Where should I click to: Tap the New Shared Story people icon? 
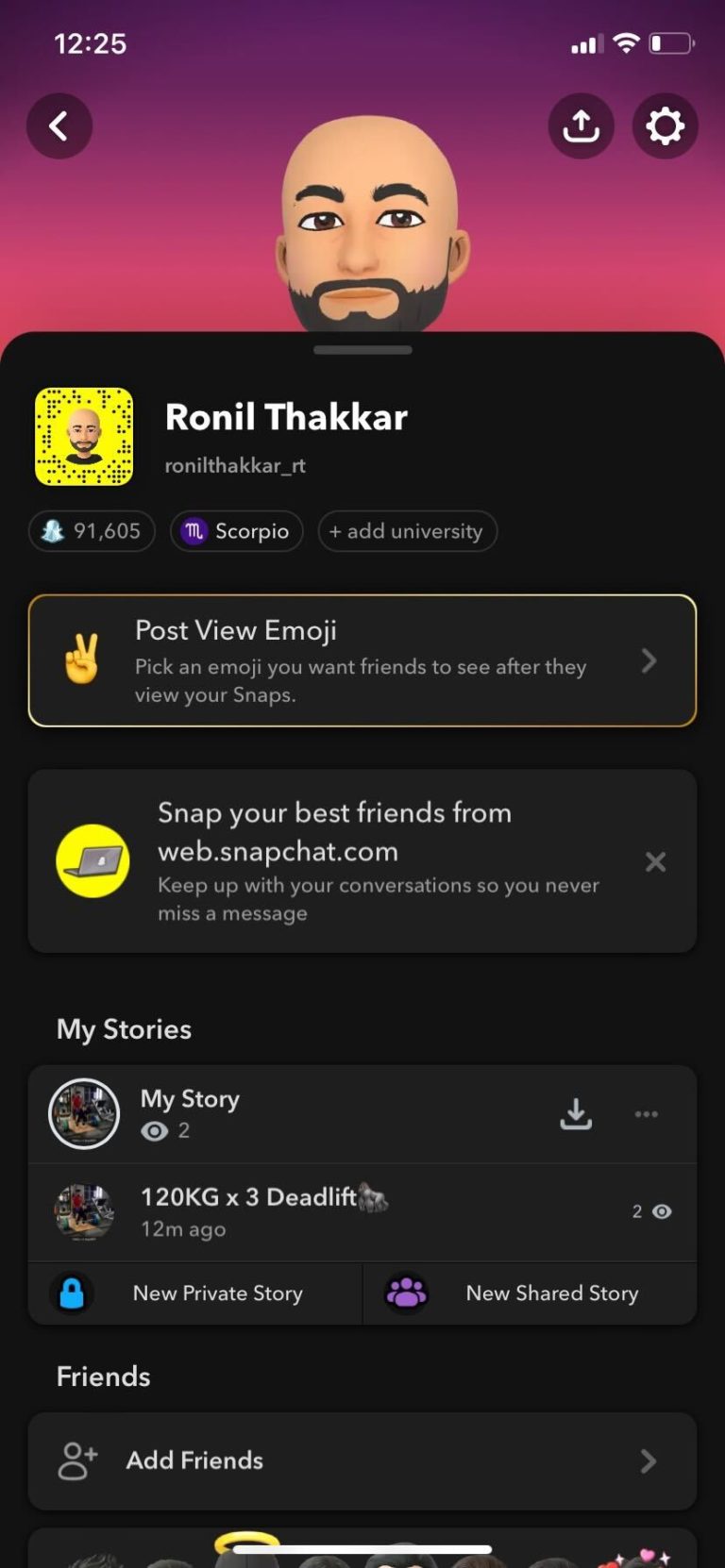pyautogui.click(x=406, y=1293)
